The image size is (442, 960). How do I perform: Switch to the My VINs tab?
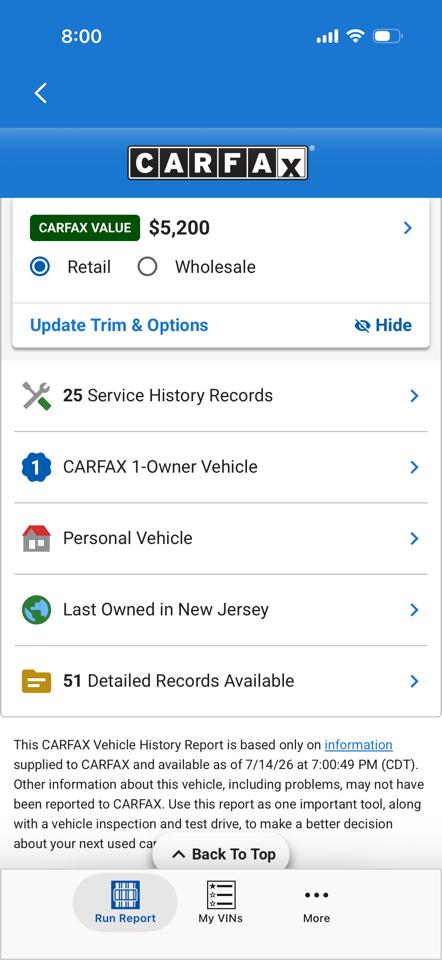[x=220, y=902]
